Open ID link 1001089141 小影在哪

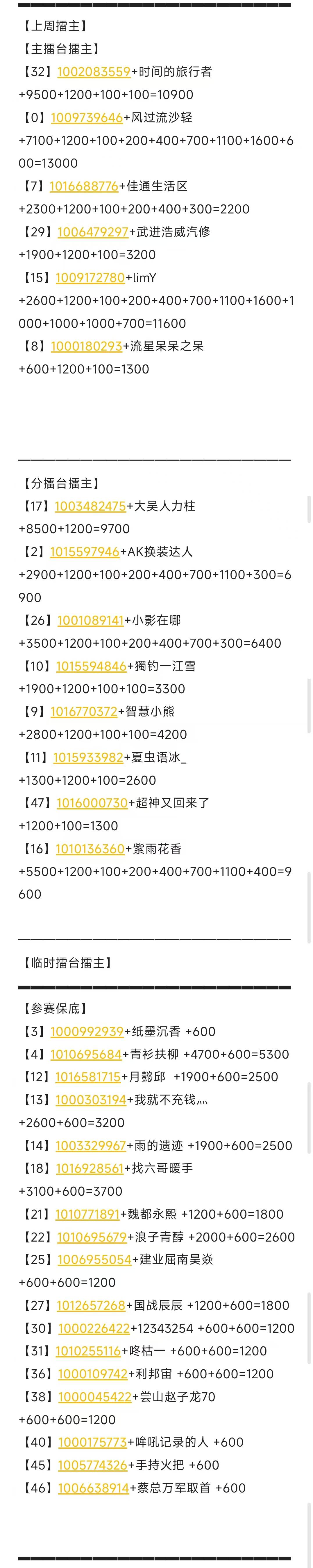click(x=91, y=620)
